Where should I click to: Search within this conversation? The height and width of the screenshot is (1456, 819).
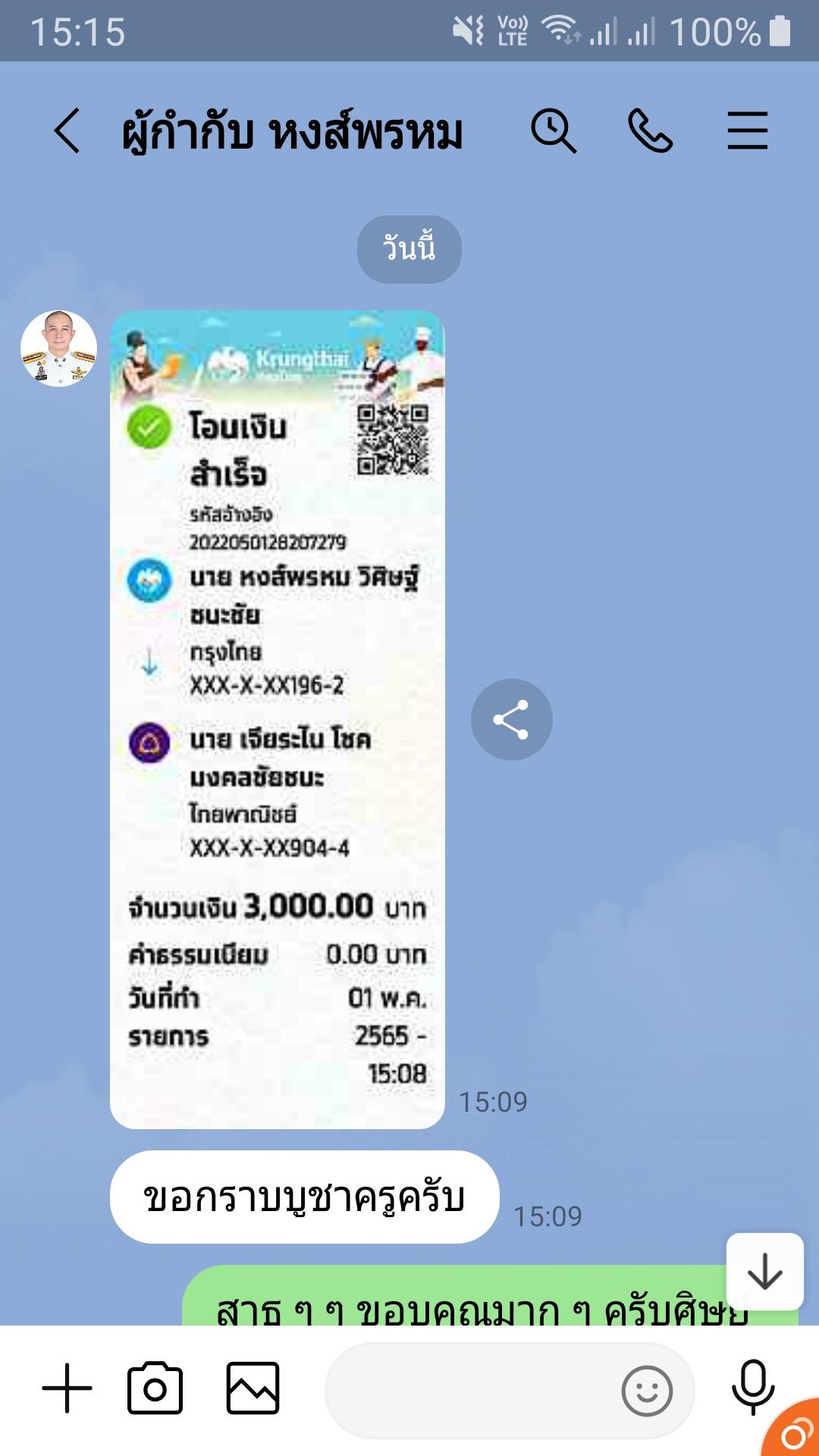point(553,131)
